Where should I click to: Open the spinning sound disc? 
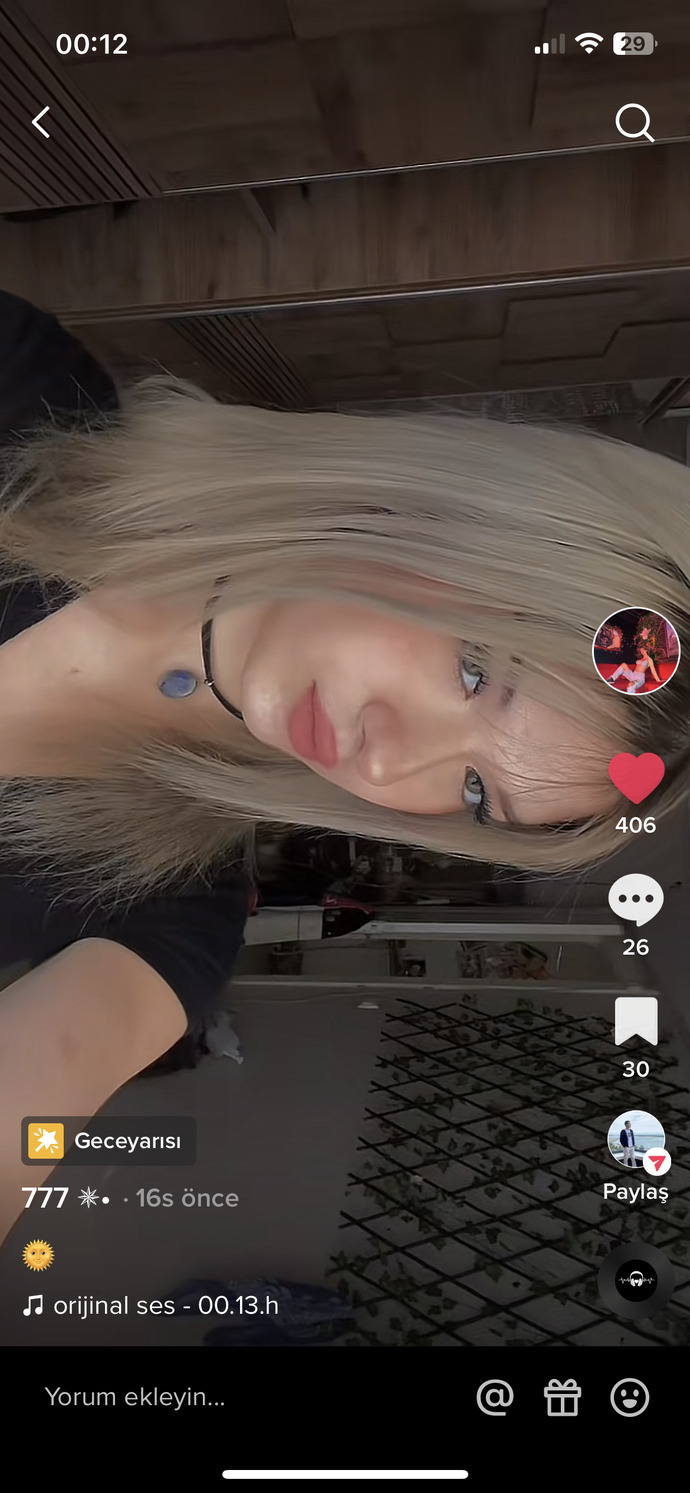coord(636,1280)
